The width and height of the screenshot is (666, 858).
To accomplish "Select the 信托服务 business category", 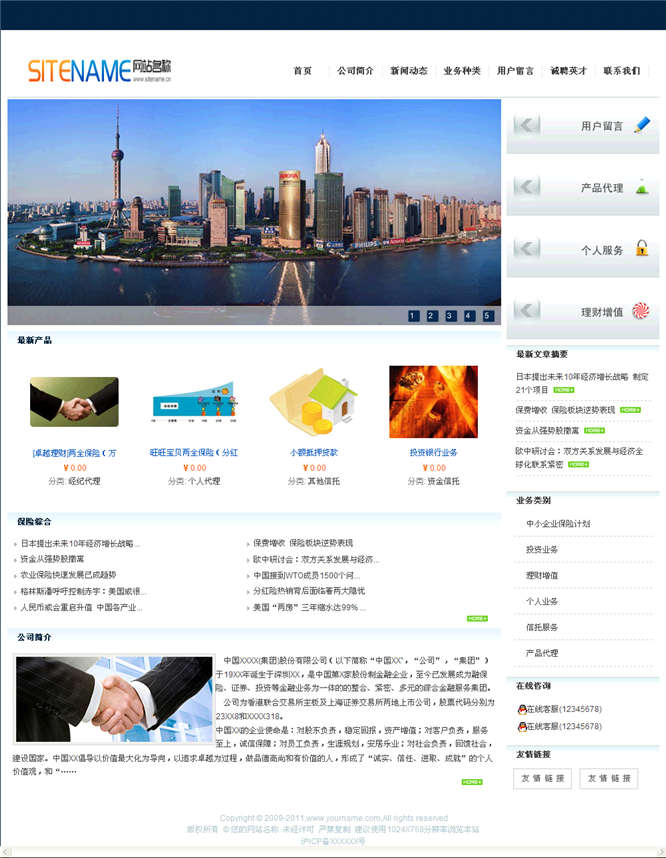I will point(542,627).
